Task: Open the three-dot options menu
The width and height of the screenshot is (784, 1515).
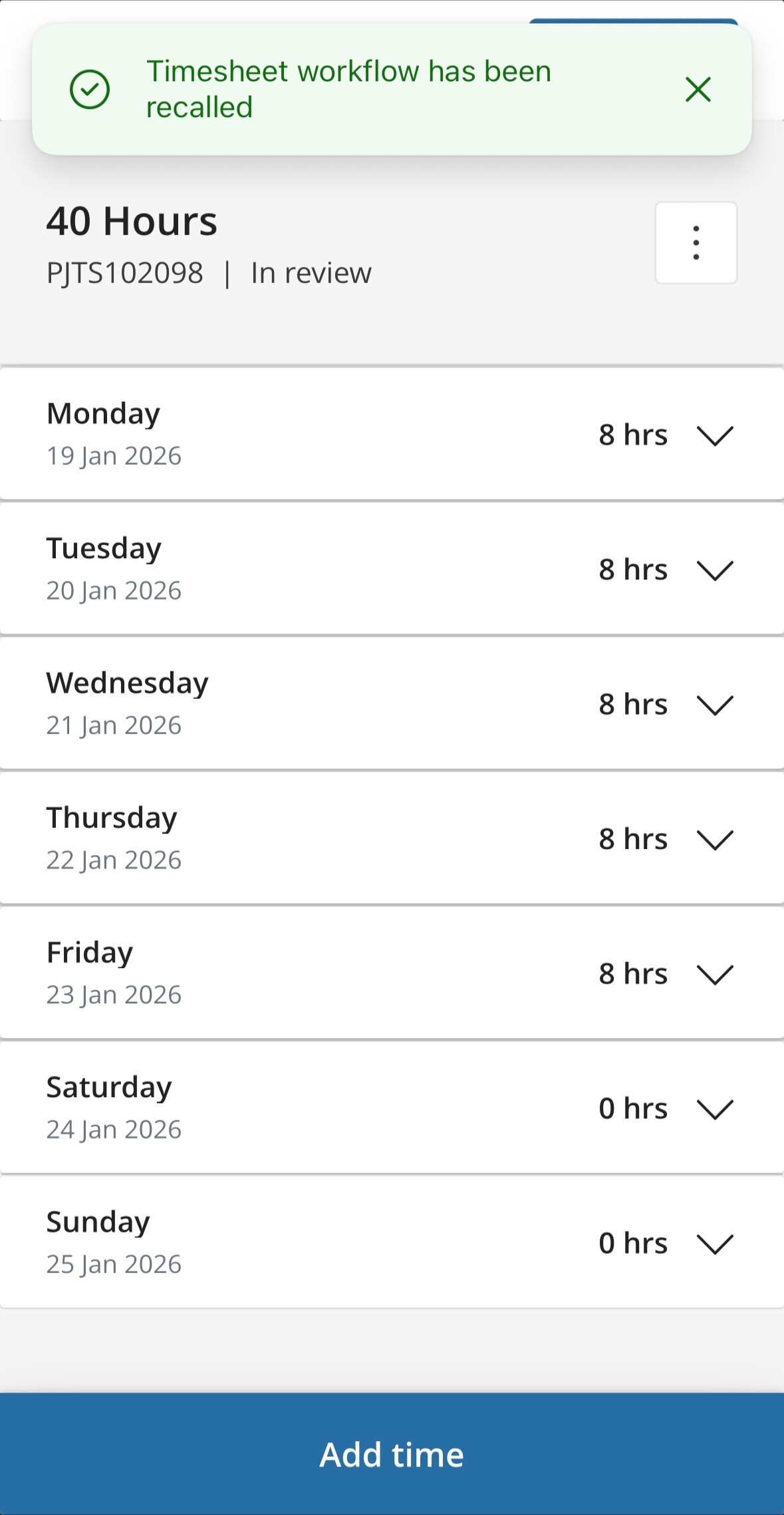Action: point(696,243)
